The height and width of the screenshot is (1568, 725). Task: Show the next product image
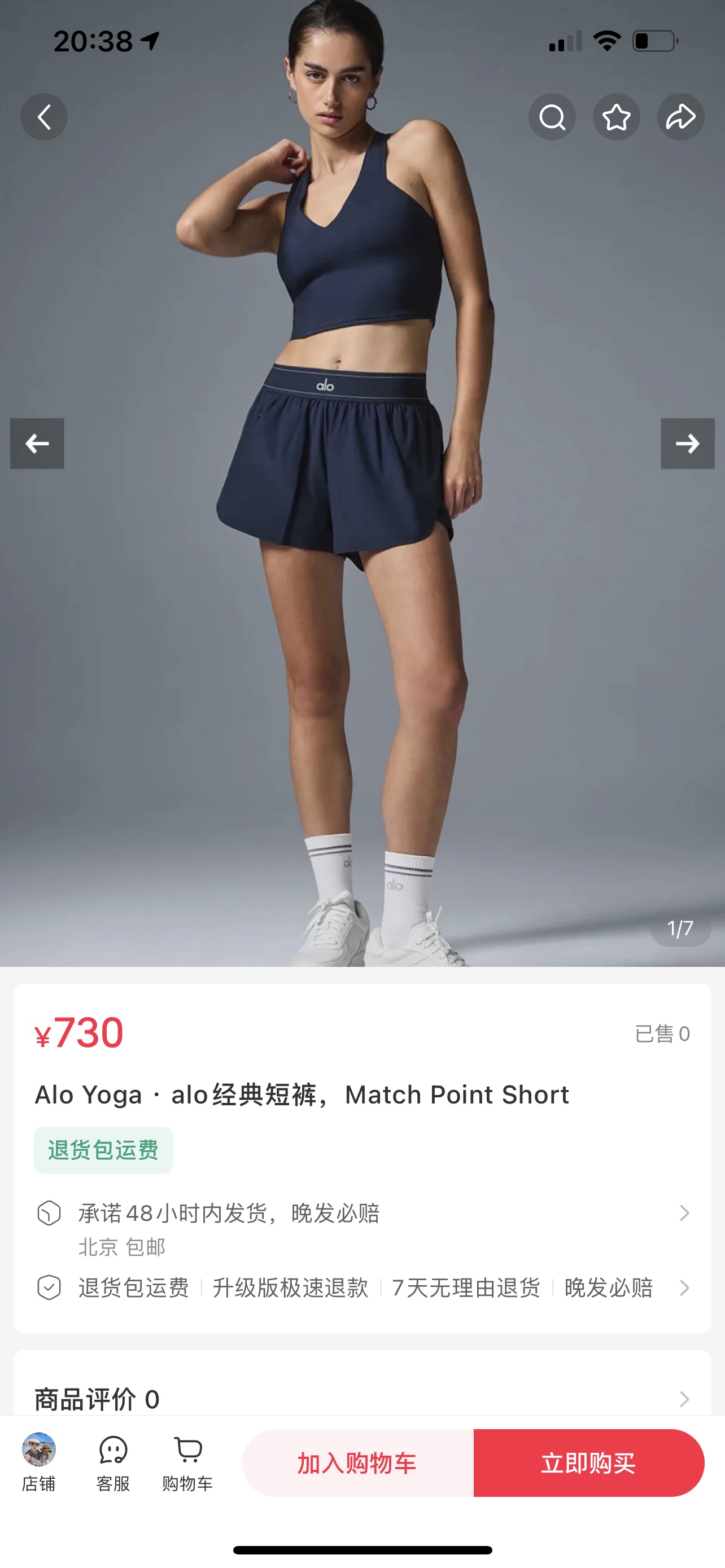(687, 444)
